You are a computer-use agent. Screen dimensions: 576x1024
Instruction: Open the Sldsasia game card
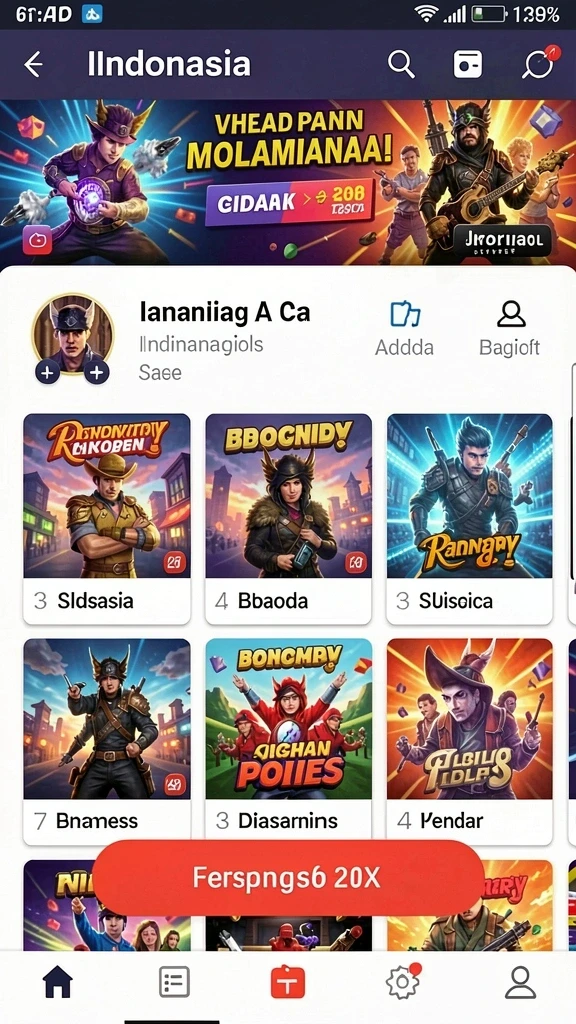pyautogui.click(x=106, y=519)
